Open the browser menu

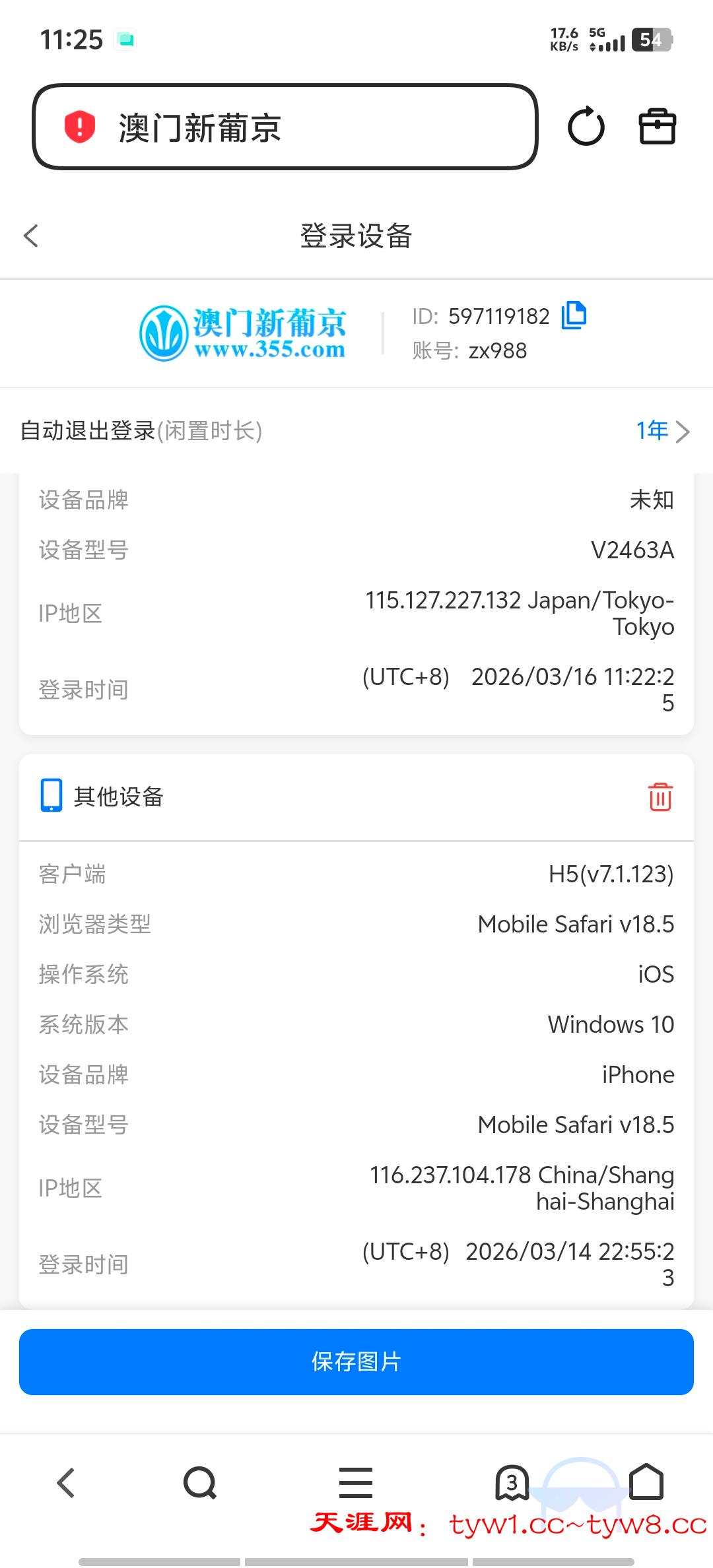(356, 1483)
